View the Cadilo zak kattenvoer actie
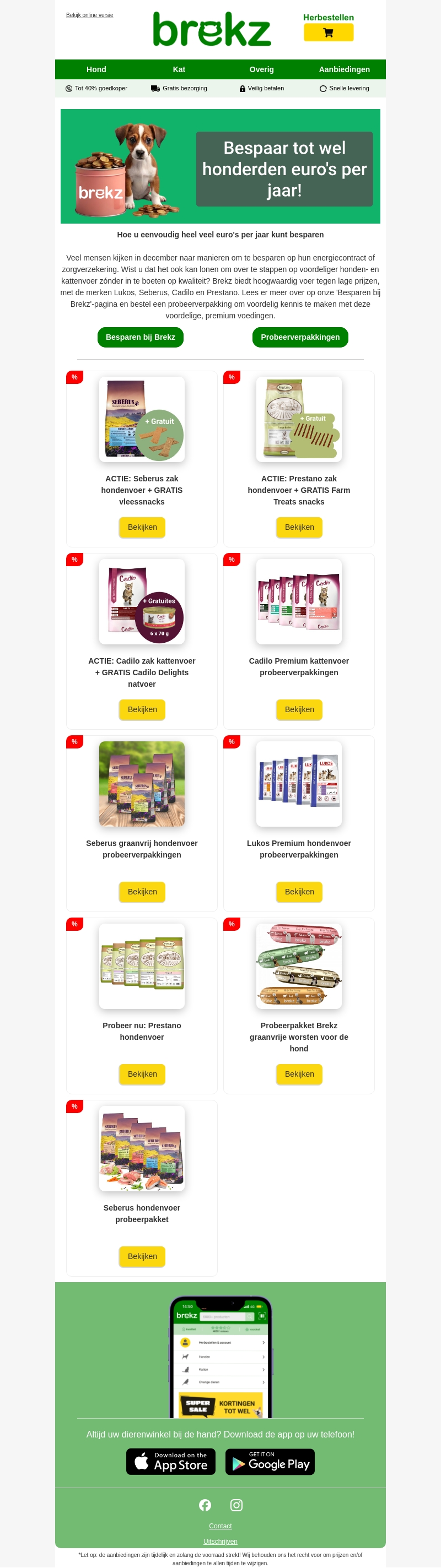 (x=142, y=709)
